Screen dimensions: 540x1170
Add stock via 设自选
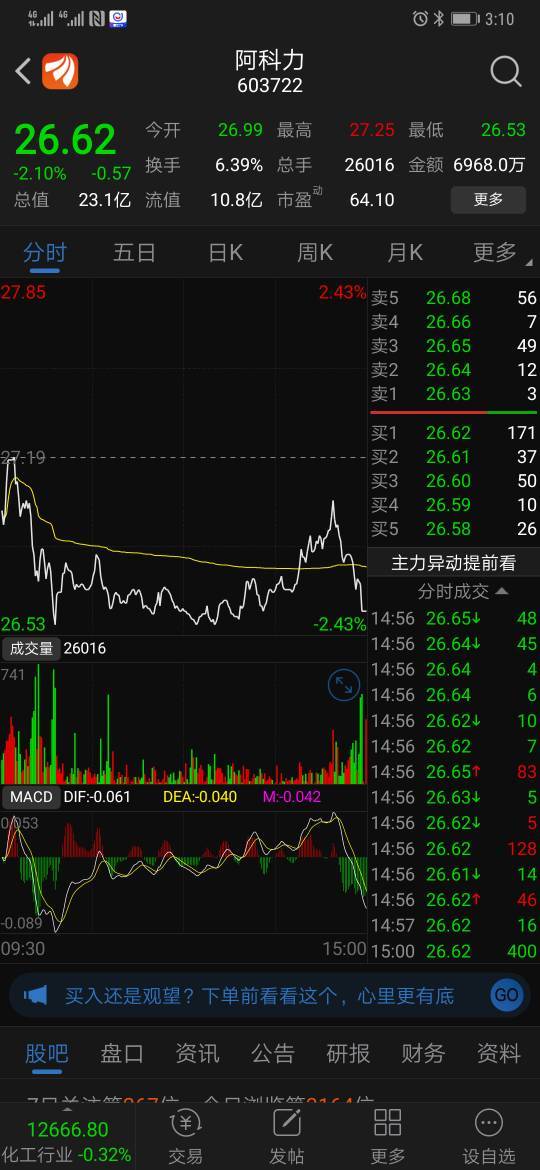click(489, 1136)
